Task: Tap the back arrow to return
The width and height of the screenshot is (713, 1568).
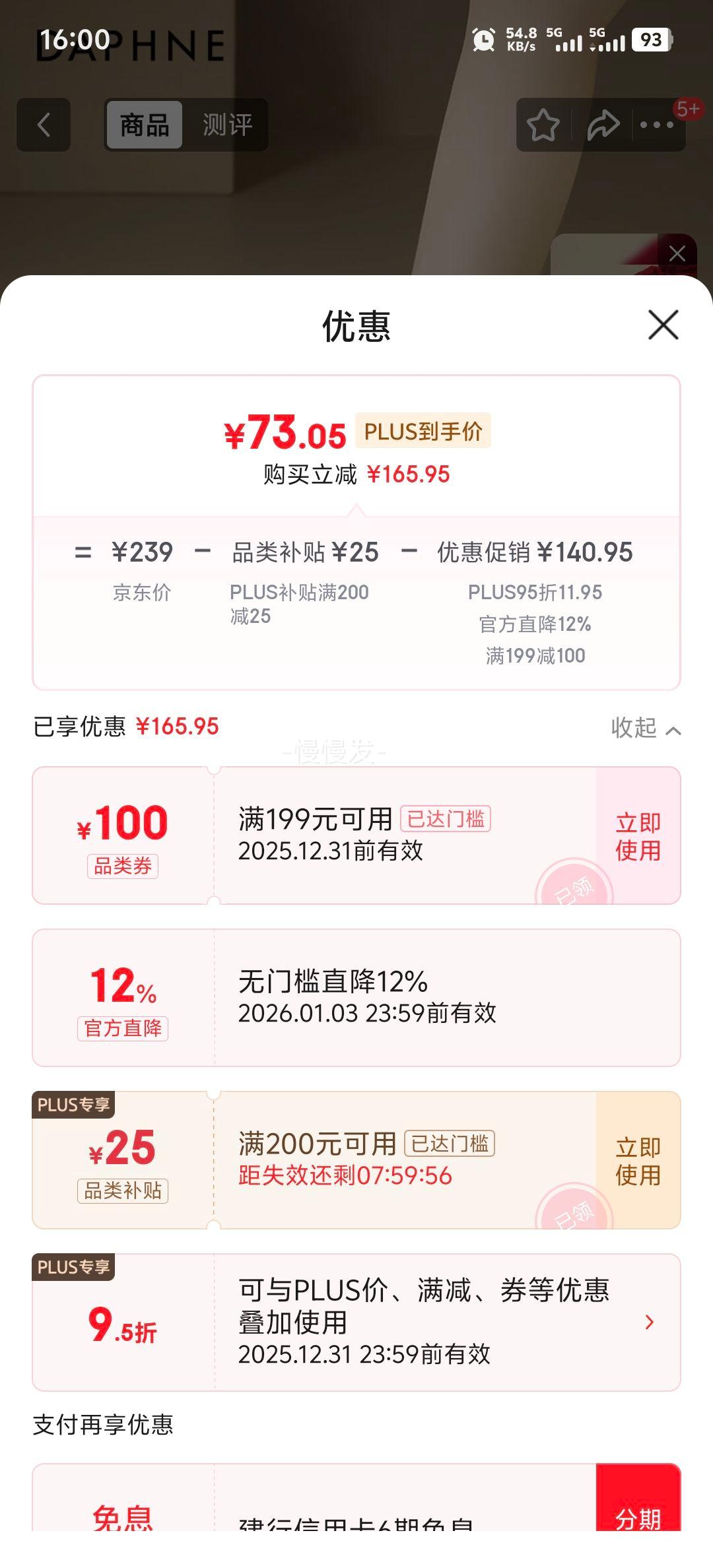Action: [44, 125]
